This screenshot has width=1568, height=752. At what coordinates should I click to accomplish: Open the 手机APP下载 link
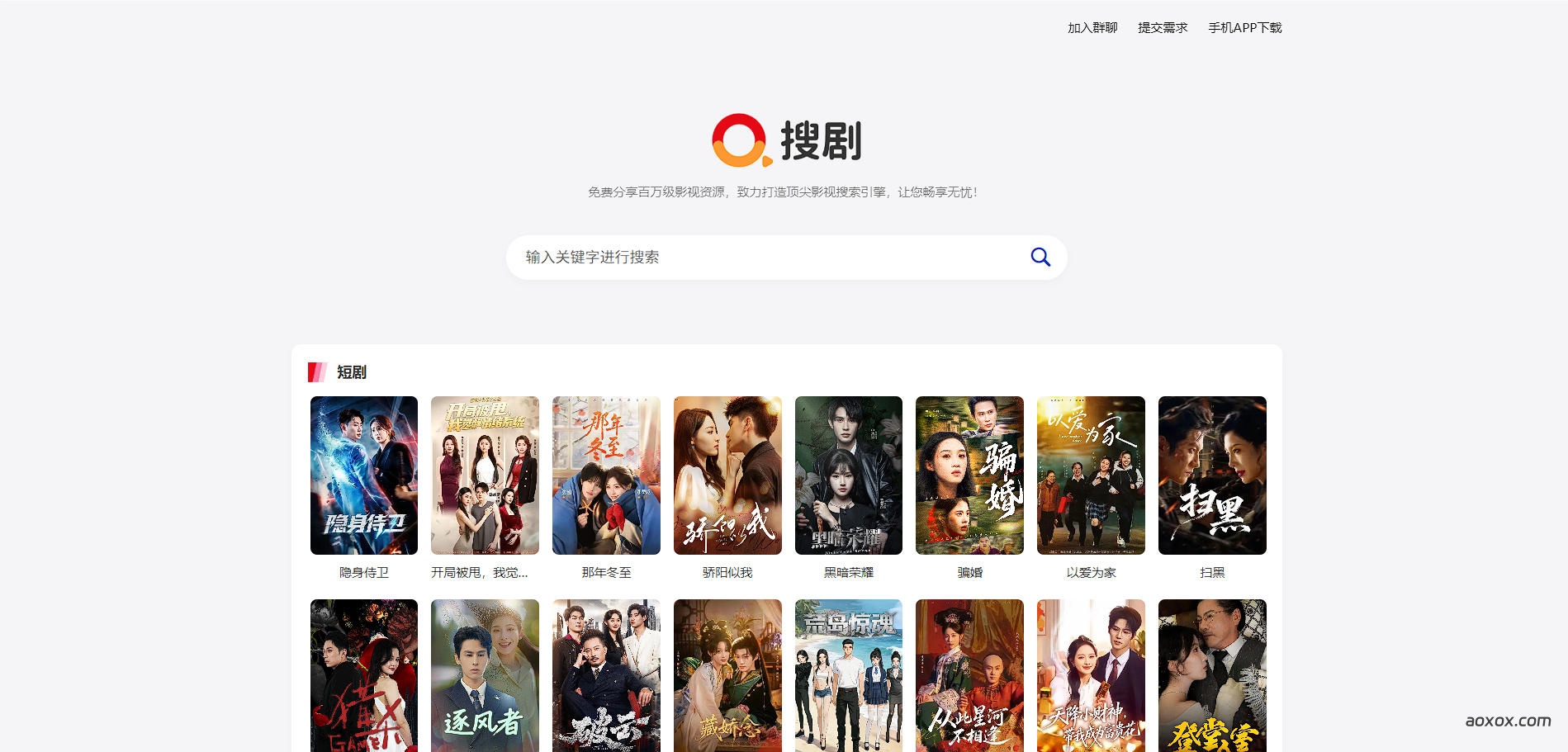[x=1244, y=27]
